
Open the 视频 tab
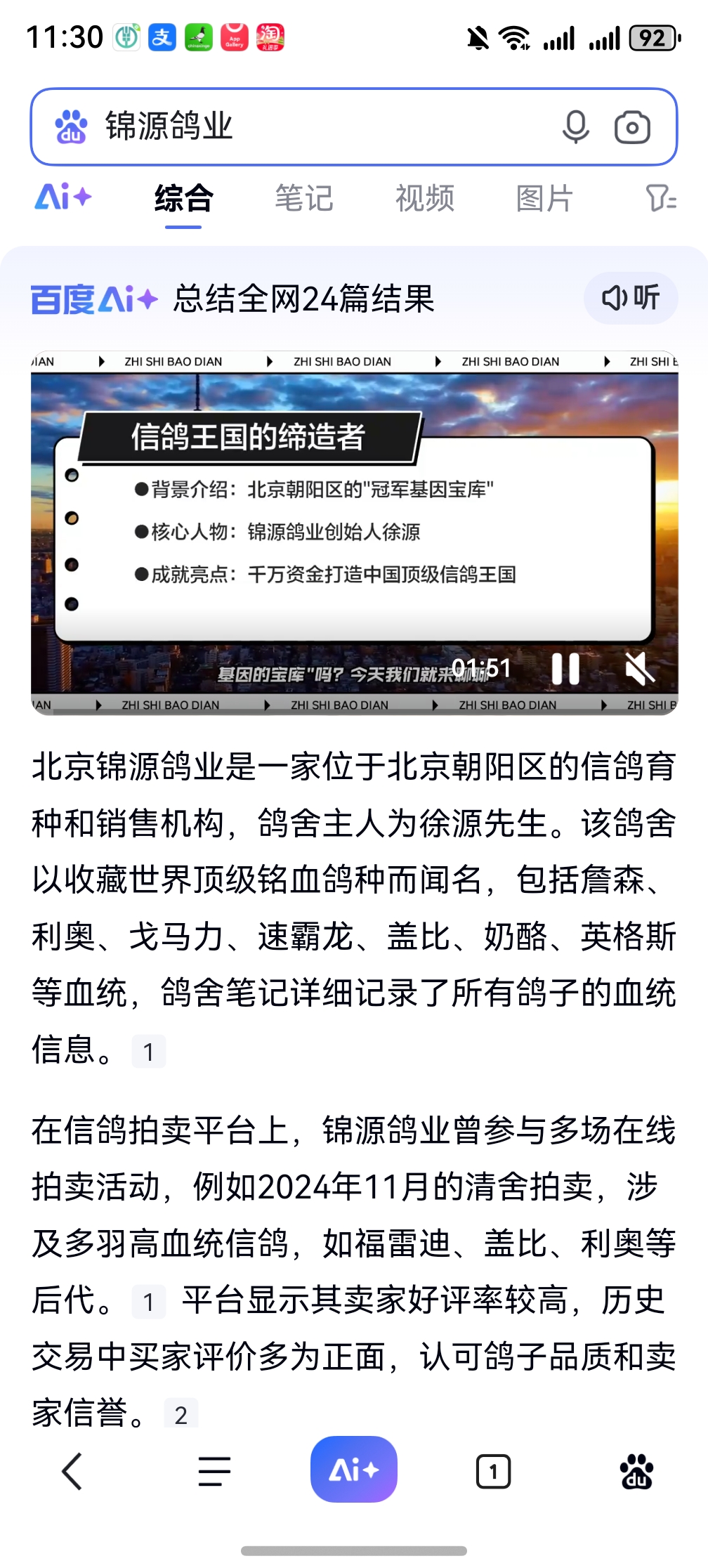pyautogui.click(x=424, y=198)
